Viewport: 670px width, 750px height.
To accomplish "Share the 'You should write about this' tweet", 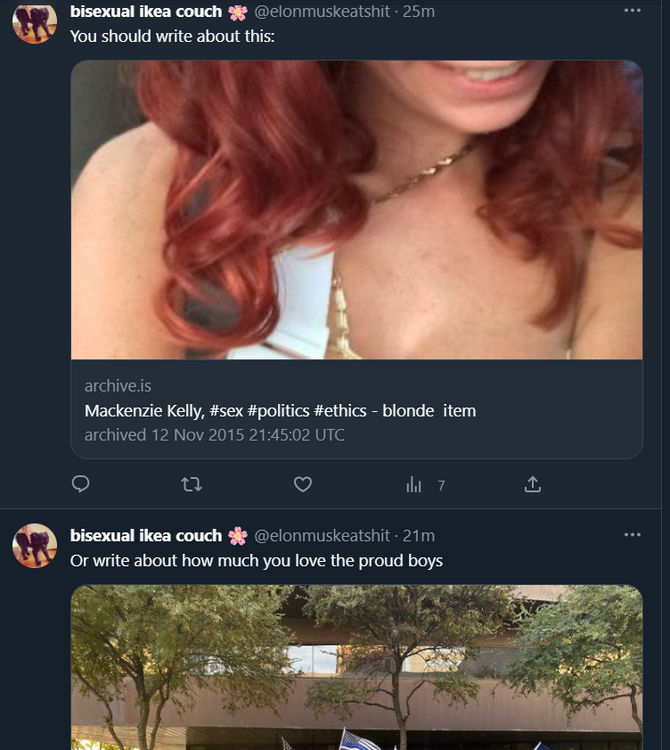I will pyautogui.click(x=533, y=484).
